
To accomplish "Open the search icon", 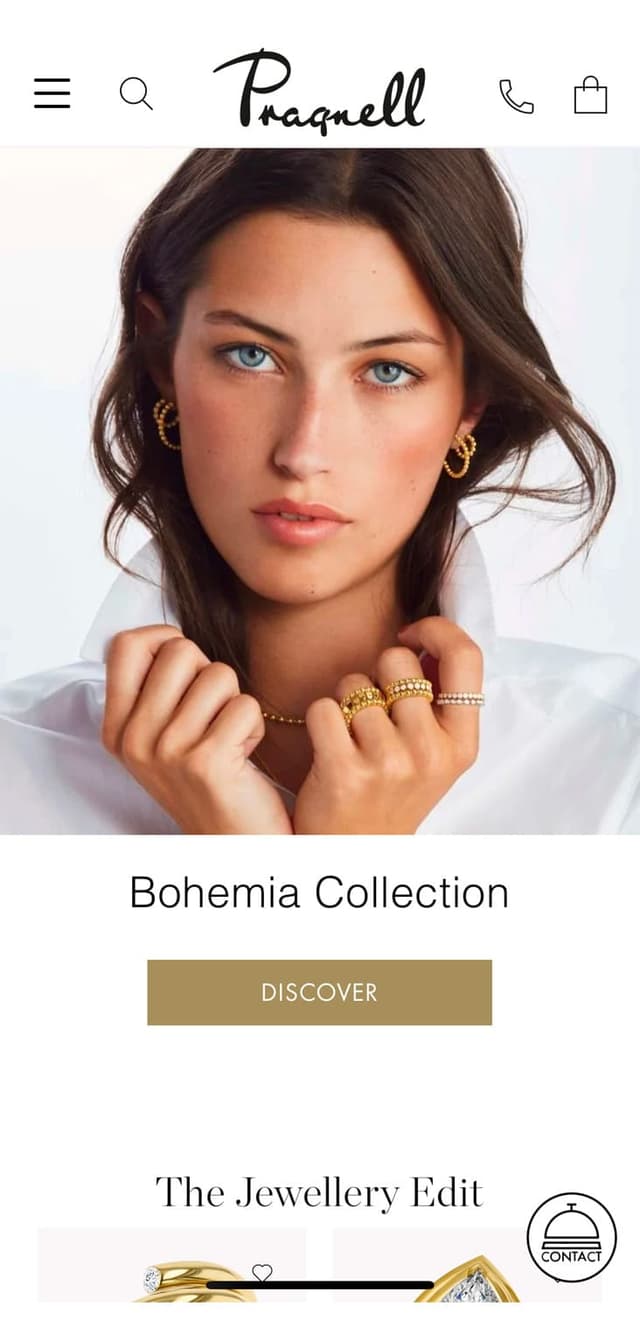I will [136, 93].
